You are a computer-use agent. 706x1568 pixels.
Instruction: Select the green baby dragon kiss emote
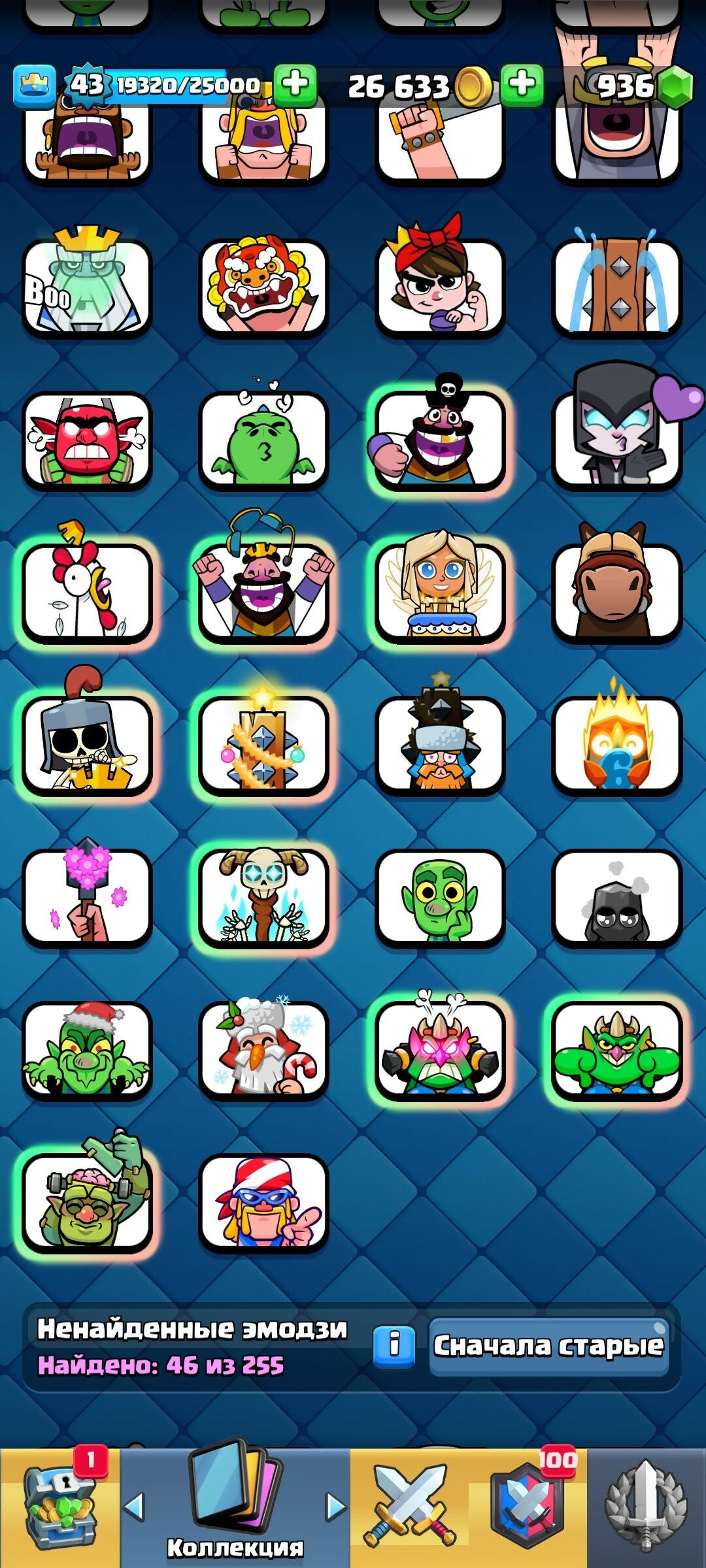click(x=263, y=440)
